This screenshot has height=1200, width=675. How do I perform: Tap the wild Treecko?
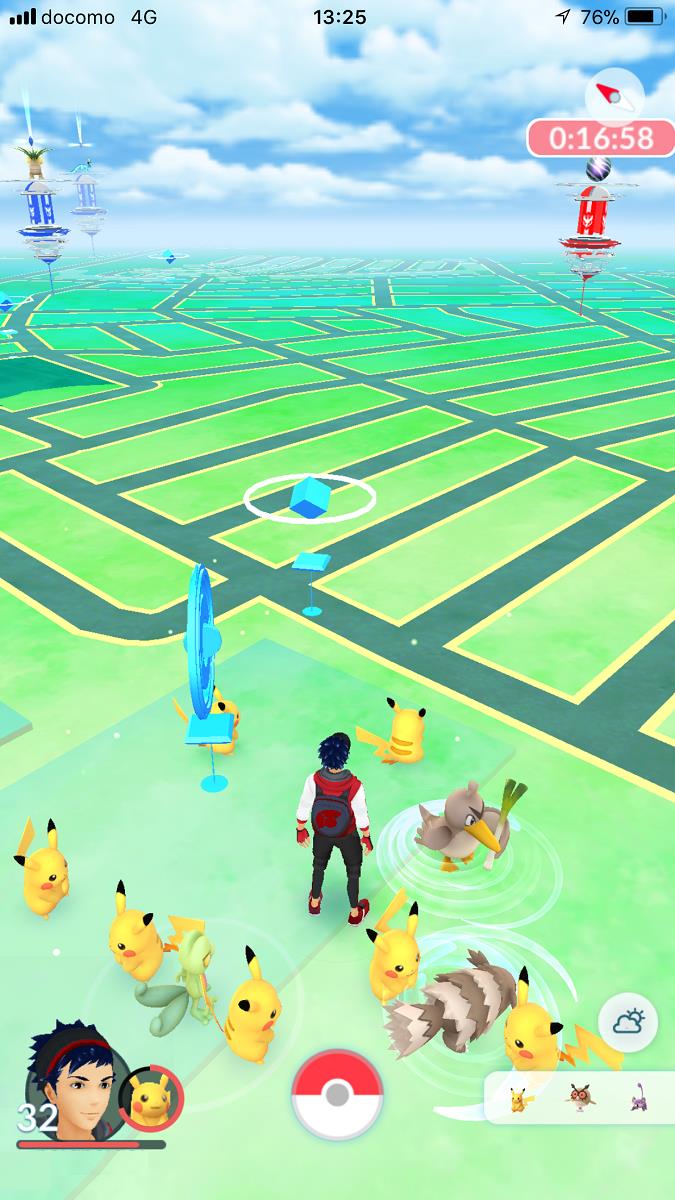(x=177, y=983)
